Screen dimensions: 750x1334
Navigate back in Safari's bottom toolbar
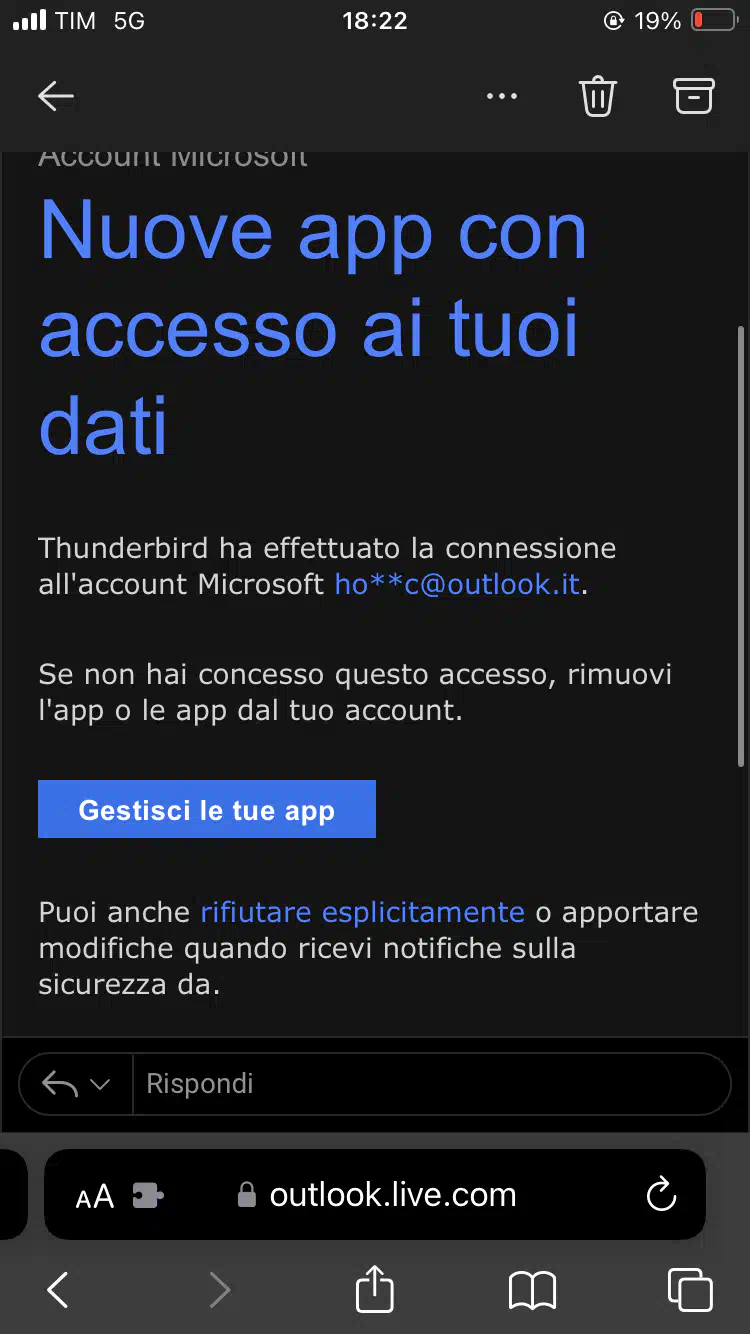click(x=58, y=1290)
